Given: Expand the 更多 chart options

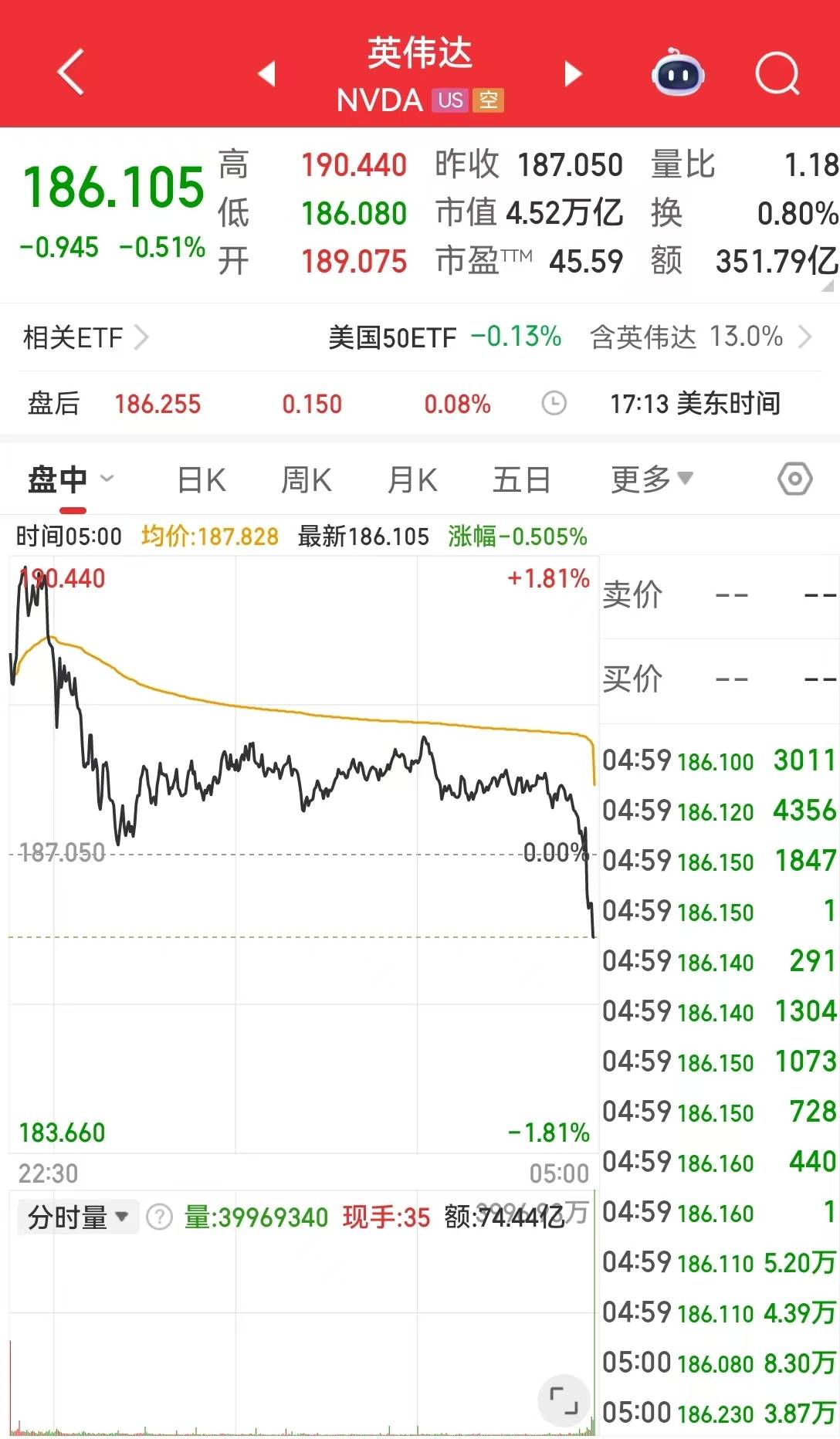Looking at the screenshot, I should (652, 480).
